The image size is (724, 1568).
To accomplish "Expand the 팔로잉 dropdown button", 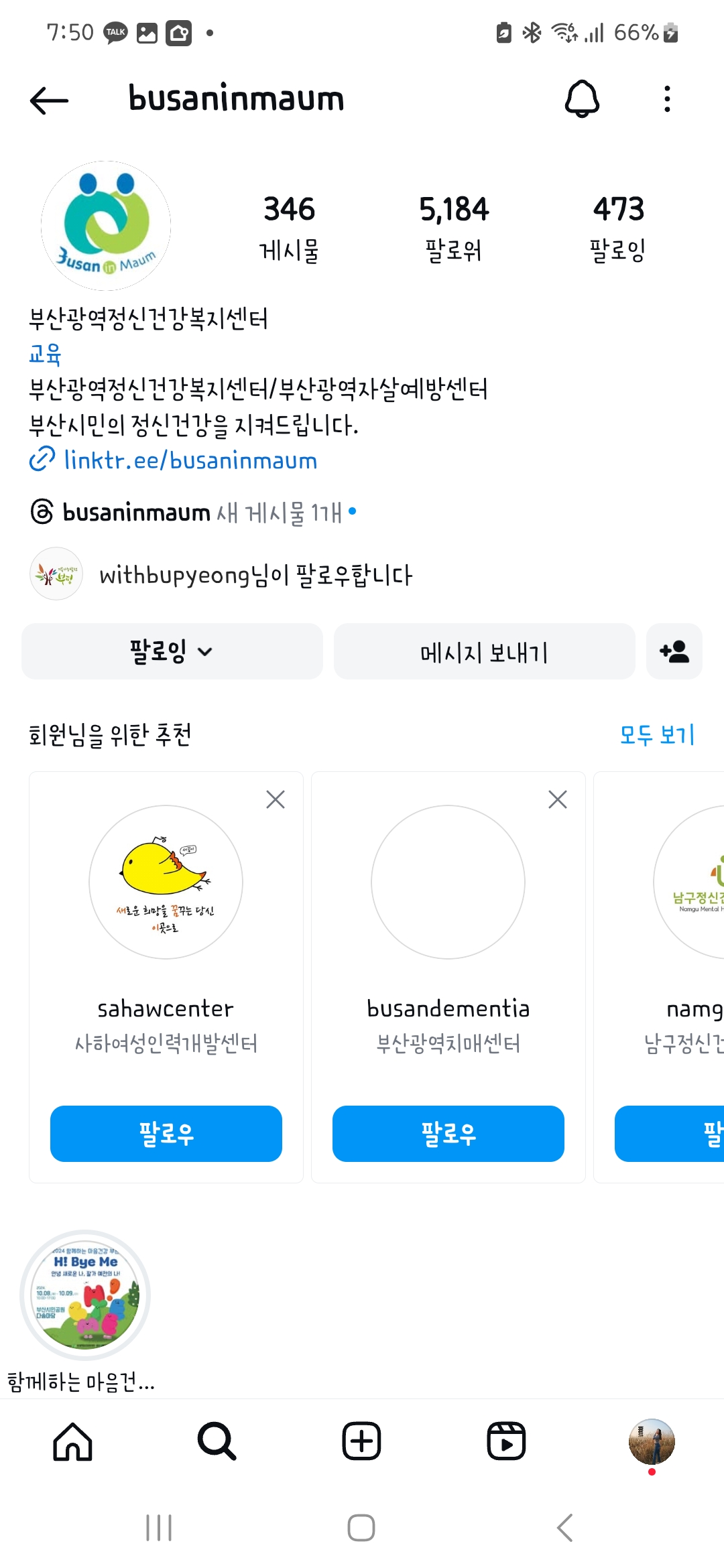I will point(172,651).
